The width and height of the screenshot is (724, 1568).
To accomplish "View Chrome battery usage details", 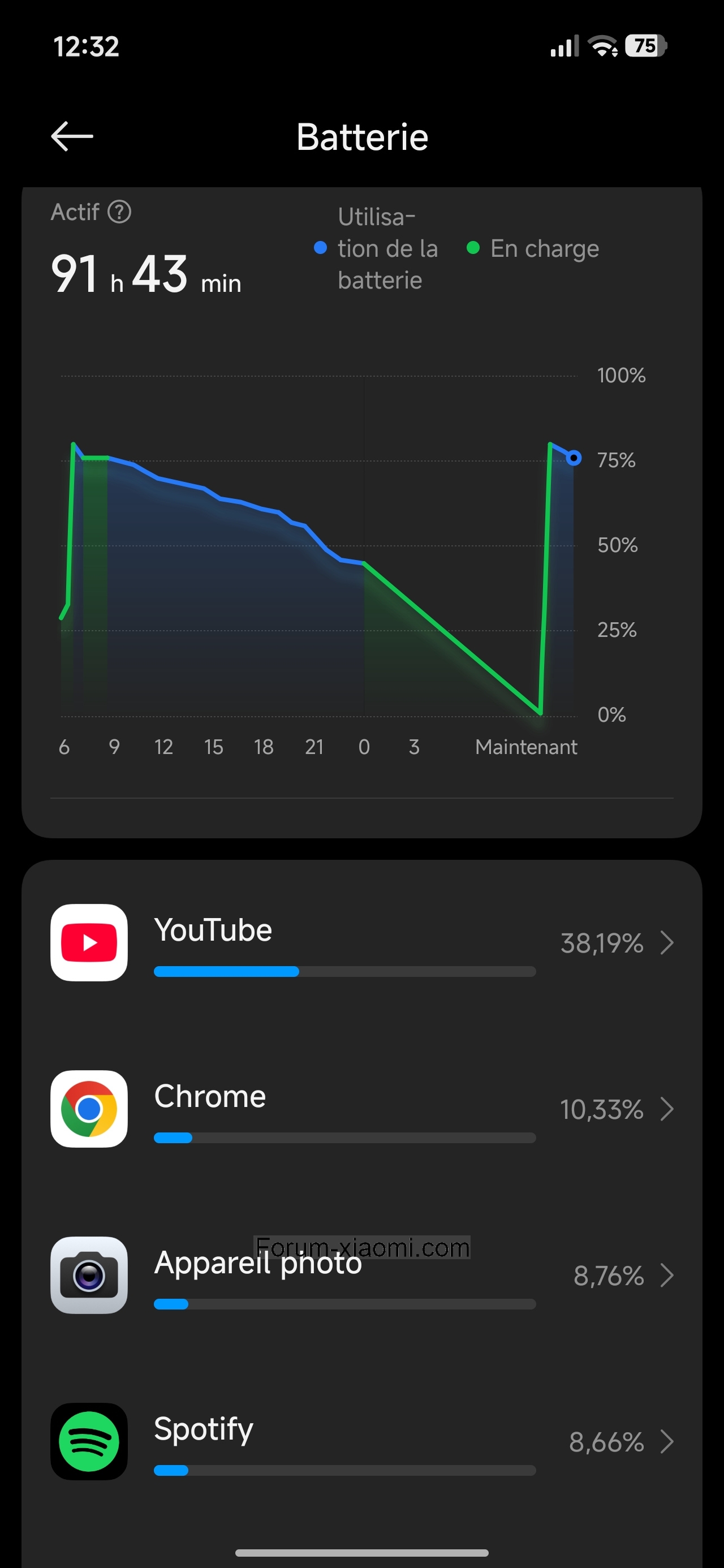I will click(361, 1109).
